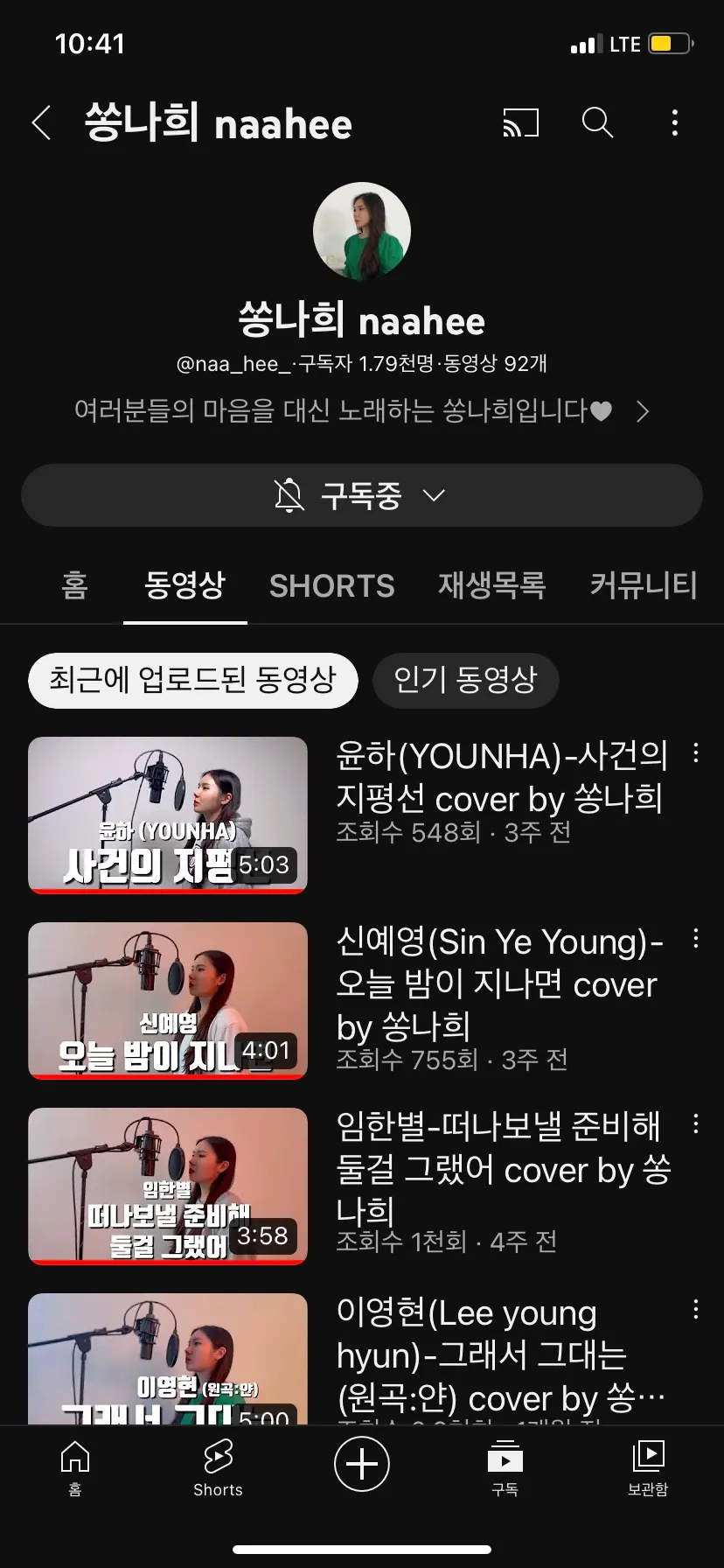
Task: Switch to the SHORTS tab
Action: (x=332, y=585)
